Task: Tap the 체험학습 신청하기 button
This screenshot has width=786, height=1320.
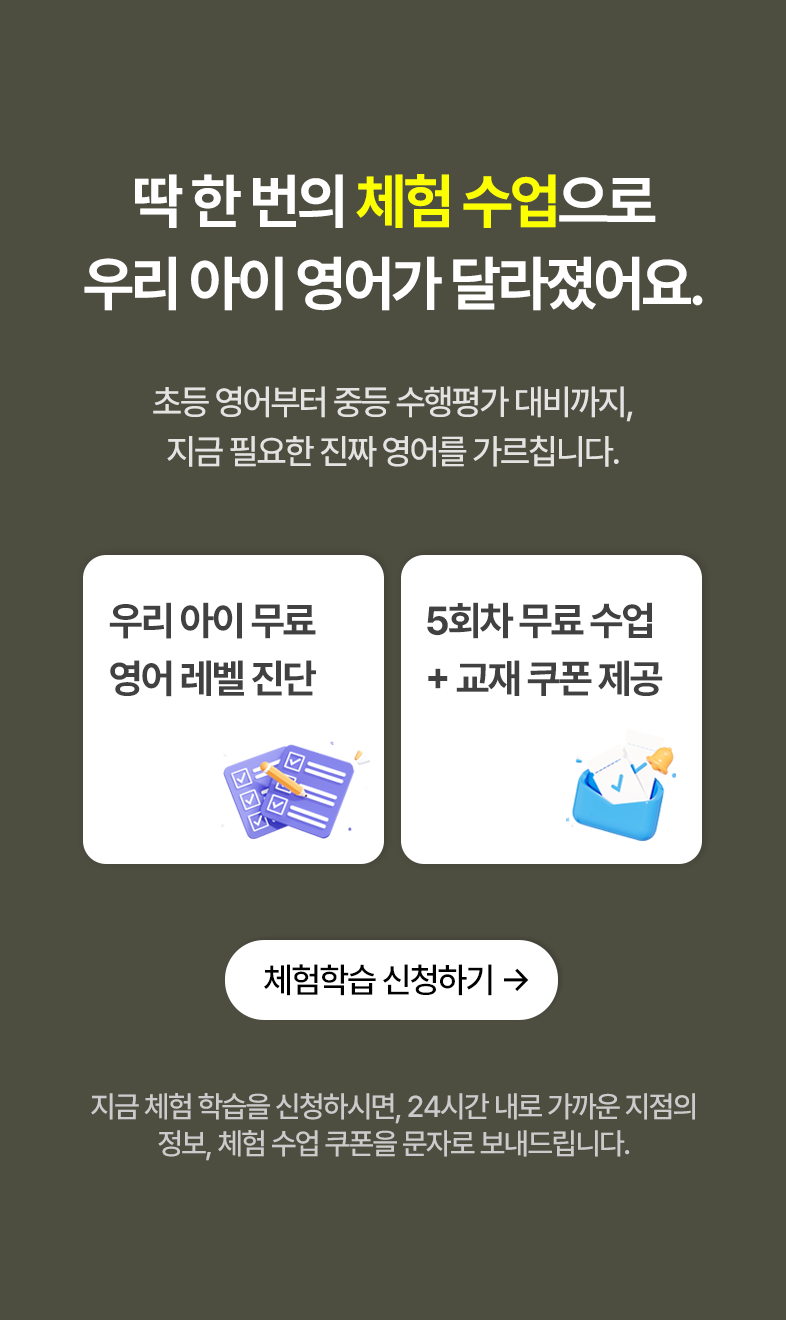Action: 392,980
